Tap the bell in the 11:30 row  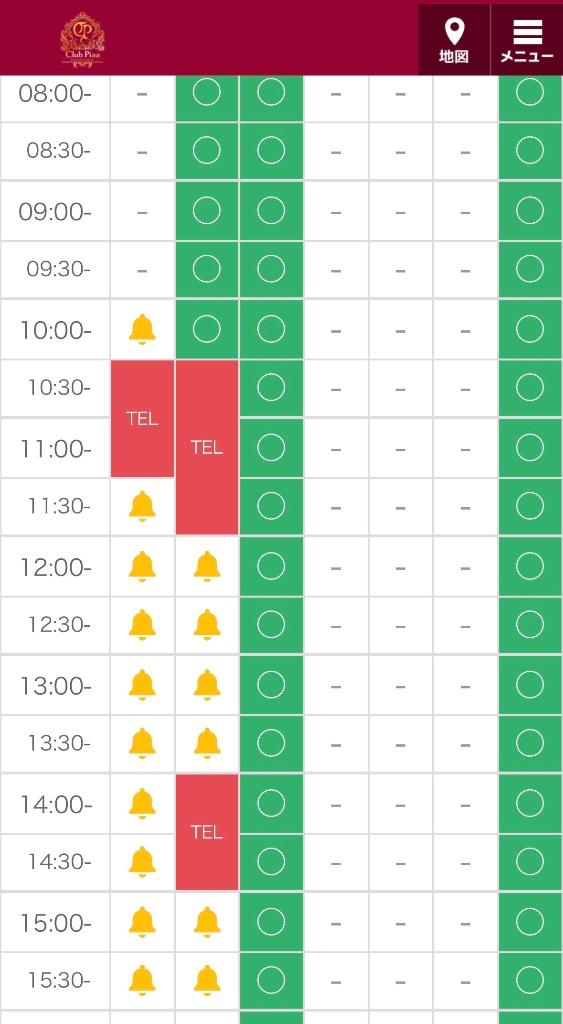[142, 506]
